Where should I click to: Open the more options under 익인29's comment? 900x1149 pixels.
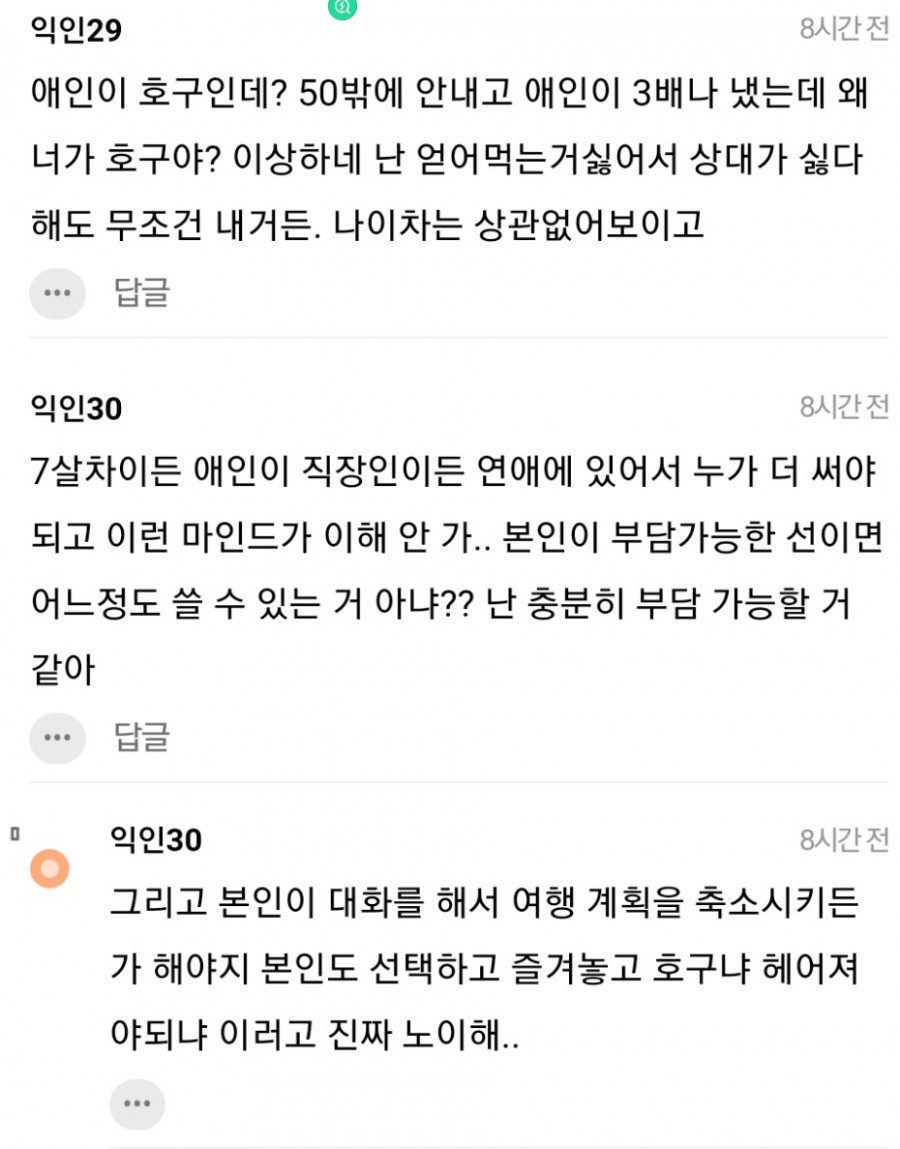click(57, 293)
